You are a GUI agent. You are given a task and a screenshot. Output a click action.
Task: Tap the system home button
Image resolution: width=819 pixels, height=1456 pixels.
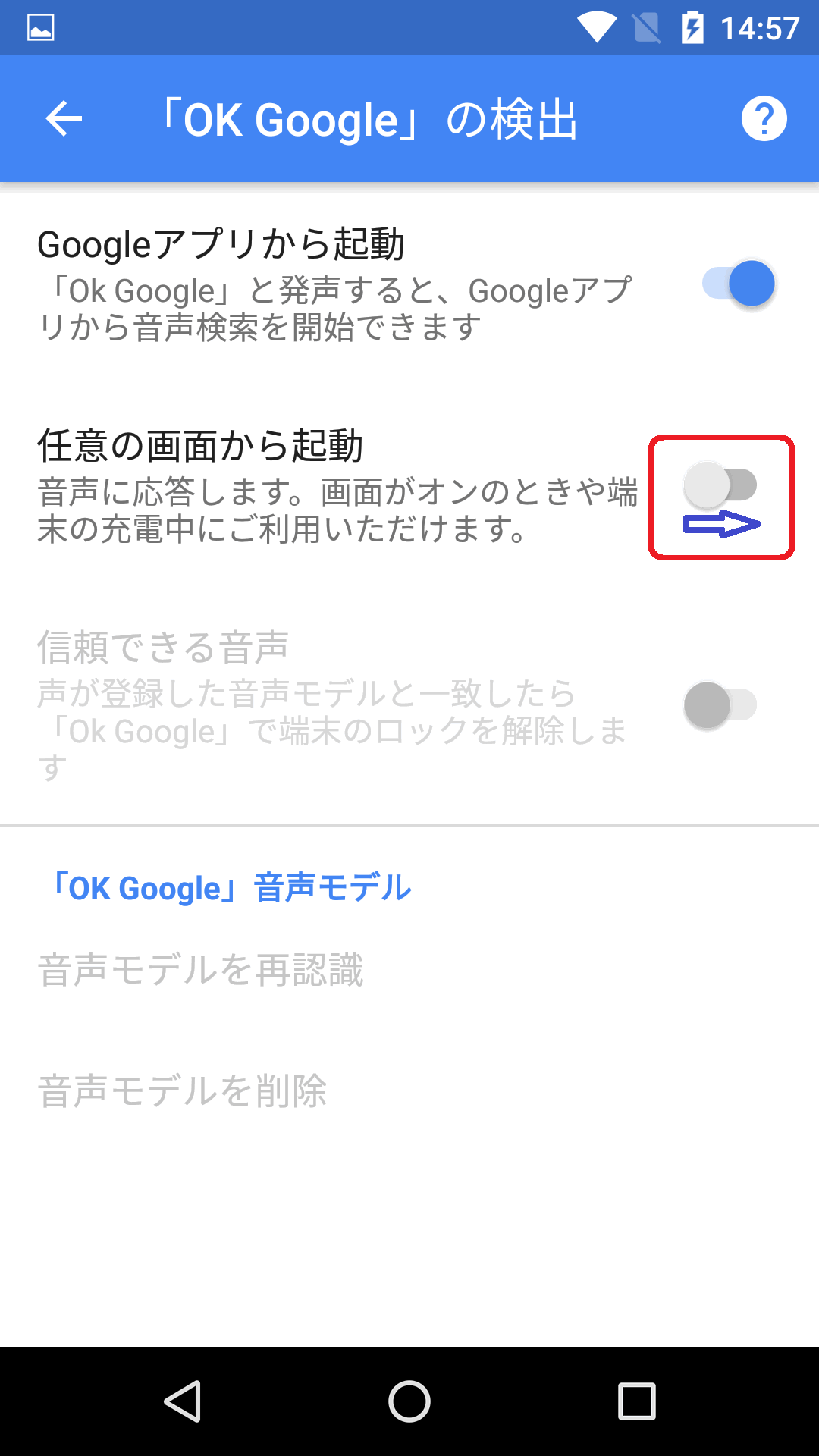409,1401
